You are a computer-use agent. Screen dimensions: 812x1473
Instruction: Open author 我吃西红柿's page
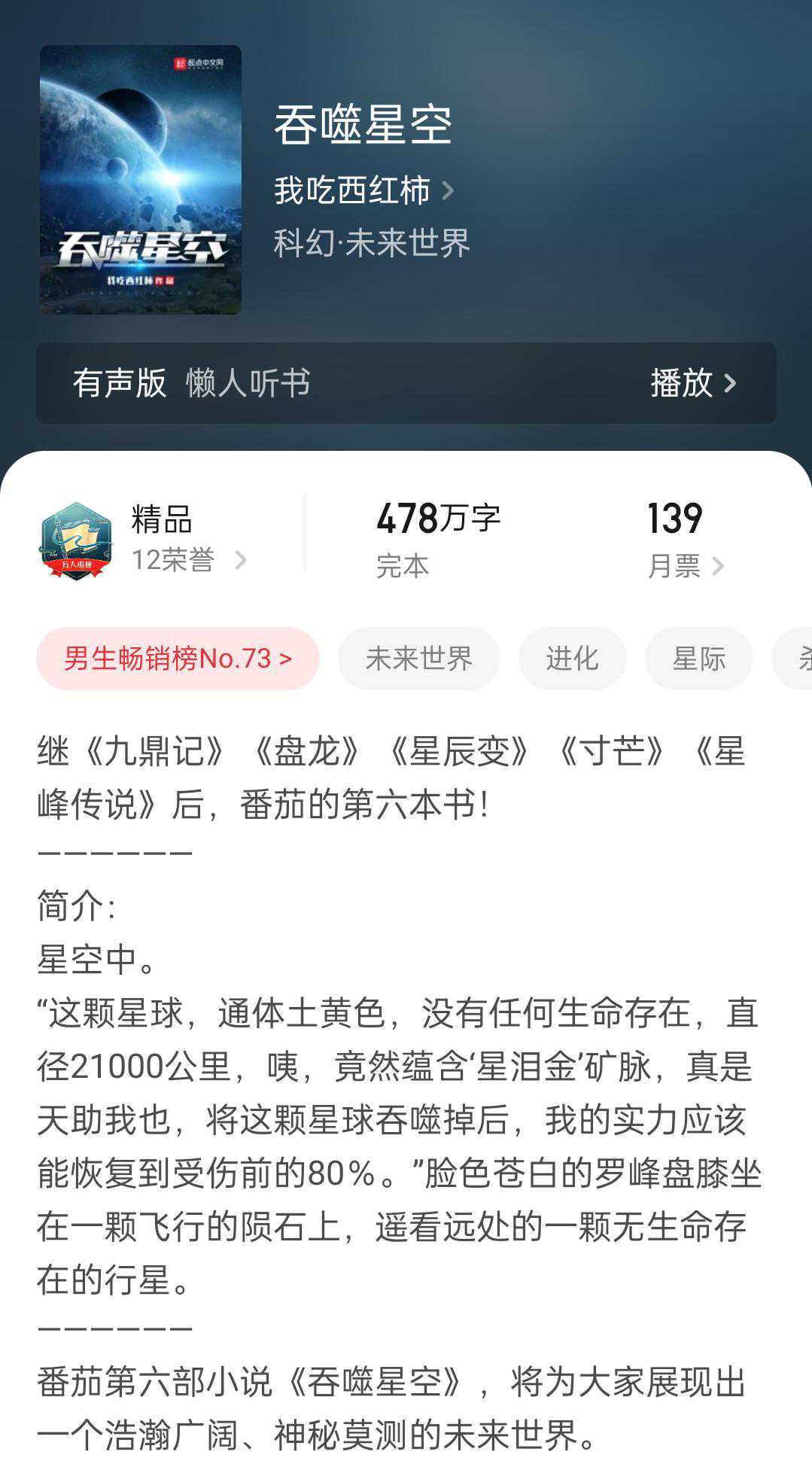[x=363, y=190]
